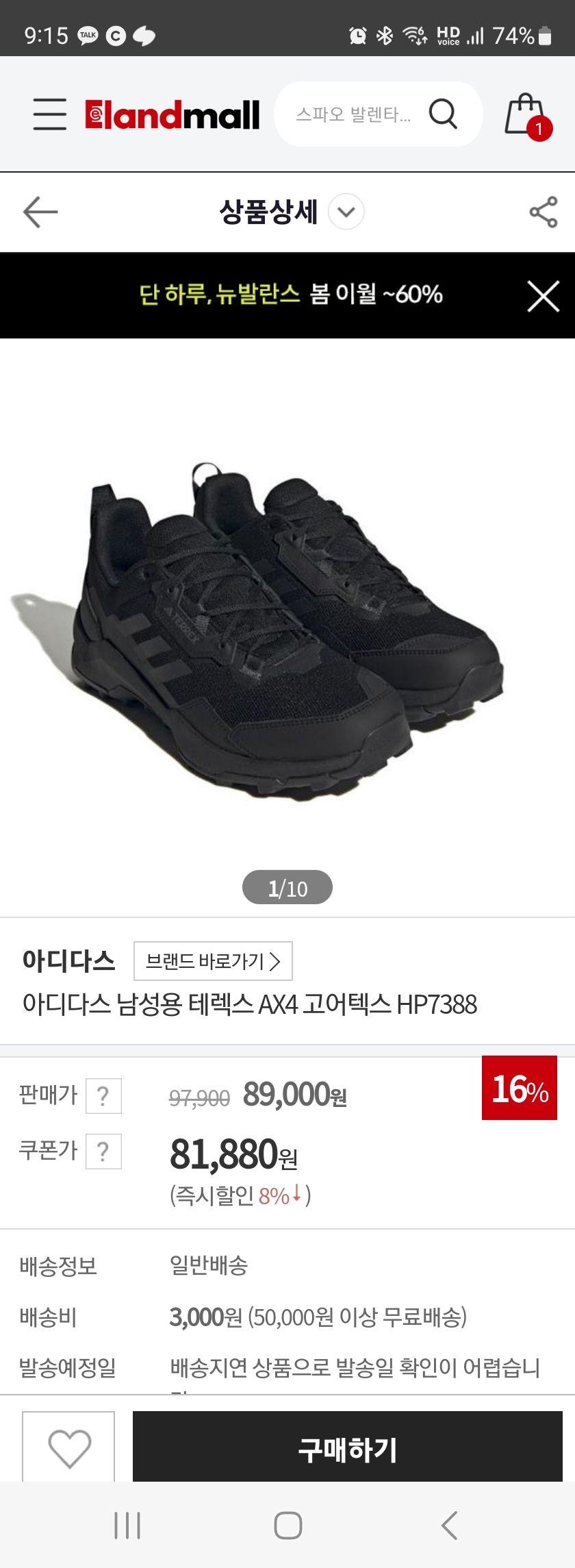Open the system recent apps button
The width and height of the screenshot is (575, 1568).
pyautogui.click(x=127, y=1526)
